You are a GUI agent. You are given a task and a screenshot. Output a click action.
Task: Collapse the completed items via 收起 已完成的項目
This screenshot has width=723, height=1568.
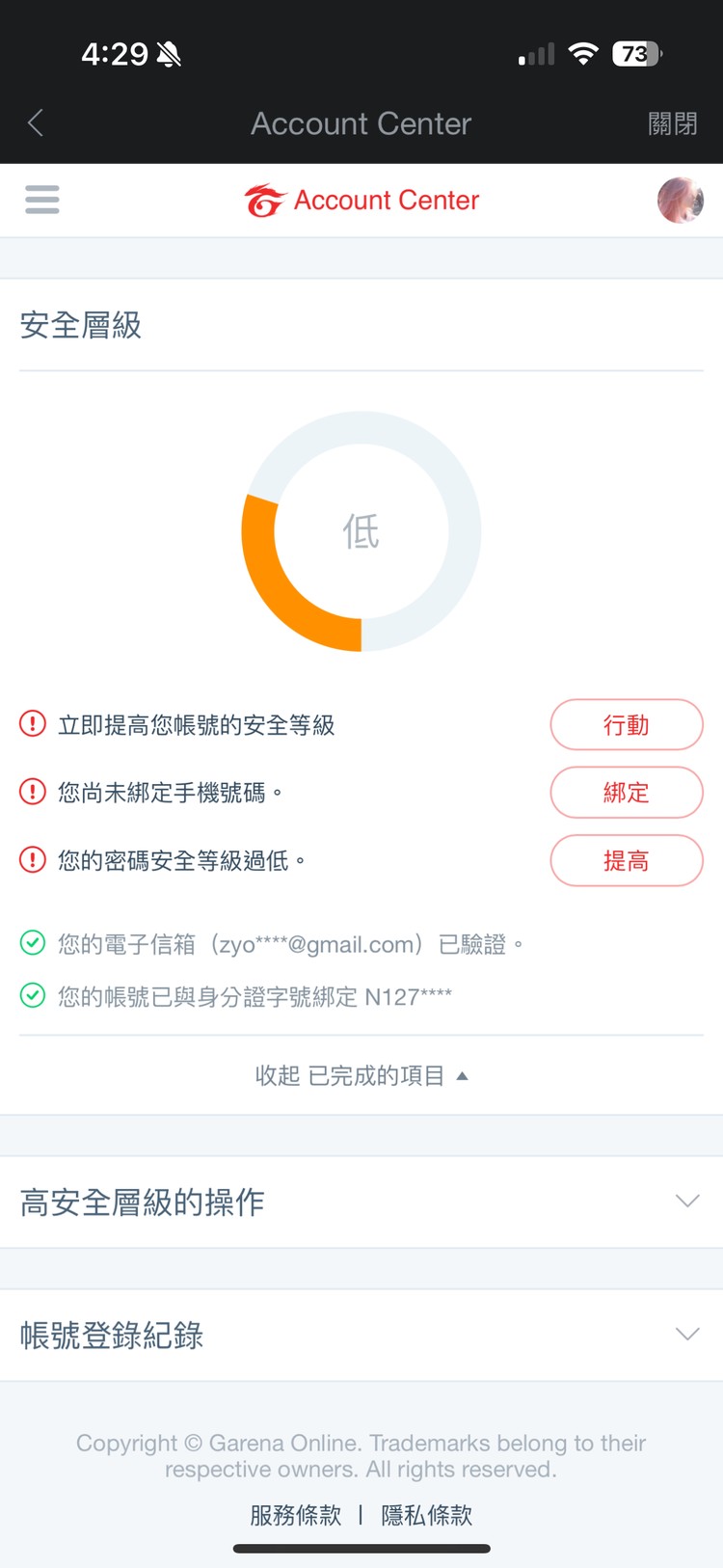[x=361, y=1075]
